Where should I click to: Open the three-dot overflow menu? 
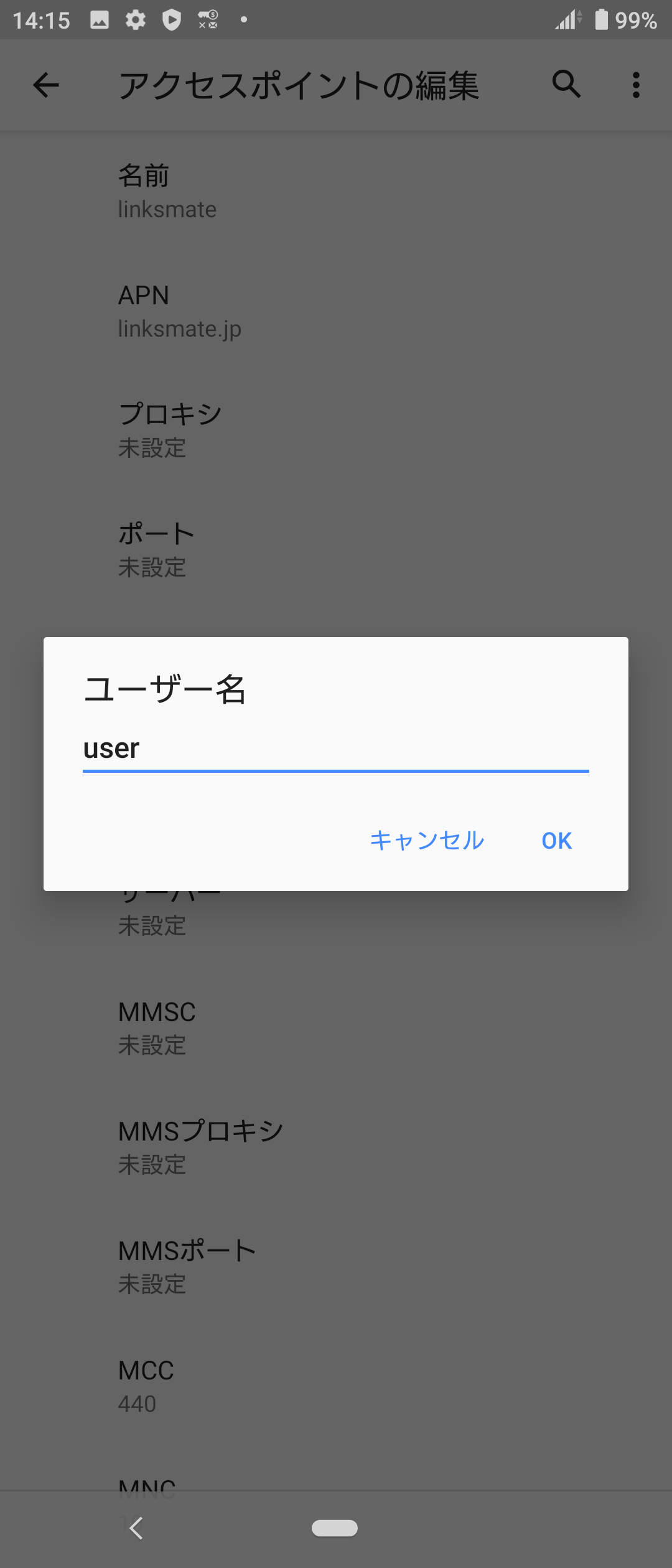(x=636, y=85)
